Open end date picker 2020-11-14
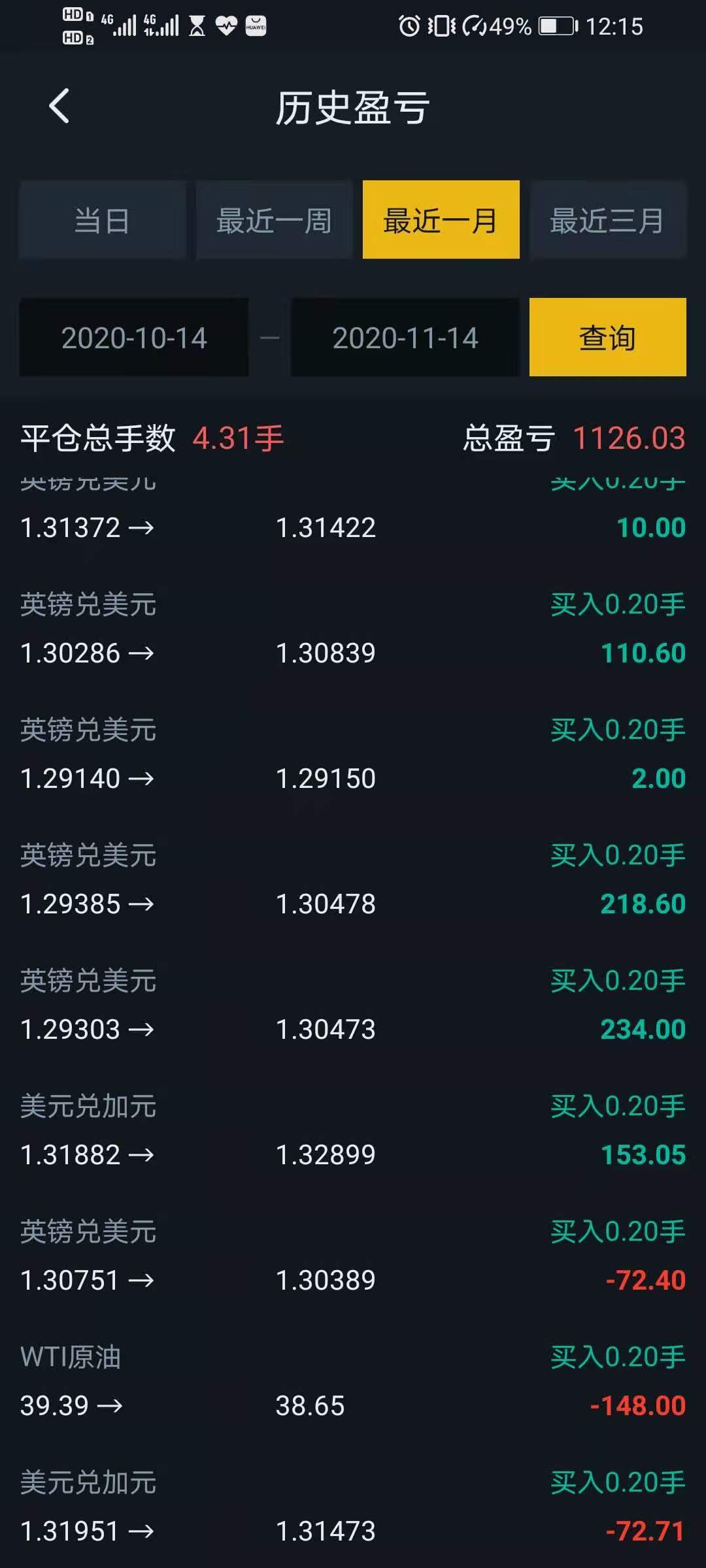The image size is (706, 1568). (x=405, y=338)
